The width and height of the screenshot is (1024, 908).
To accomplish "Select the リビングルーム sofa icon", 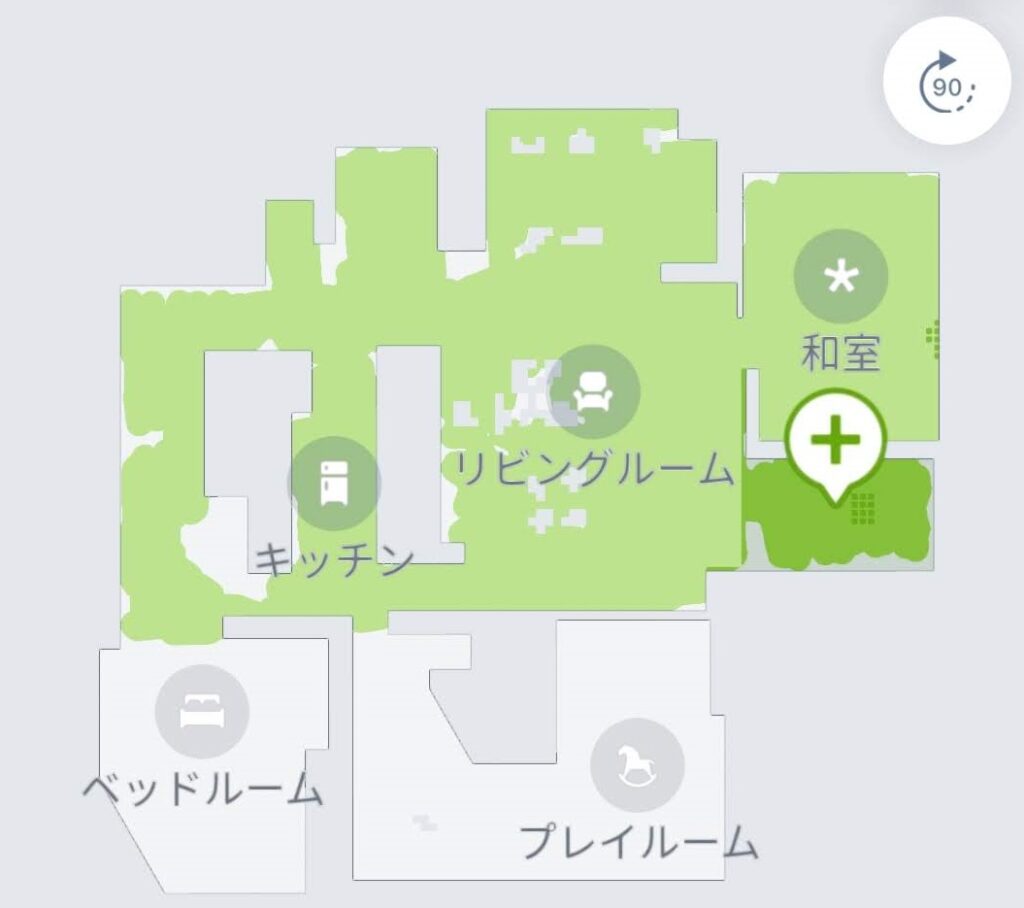I will click(594, 391).
